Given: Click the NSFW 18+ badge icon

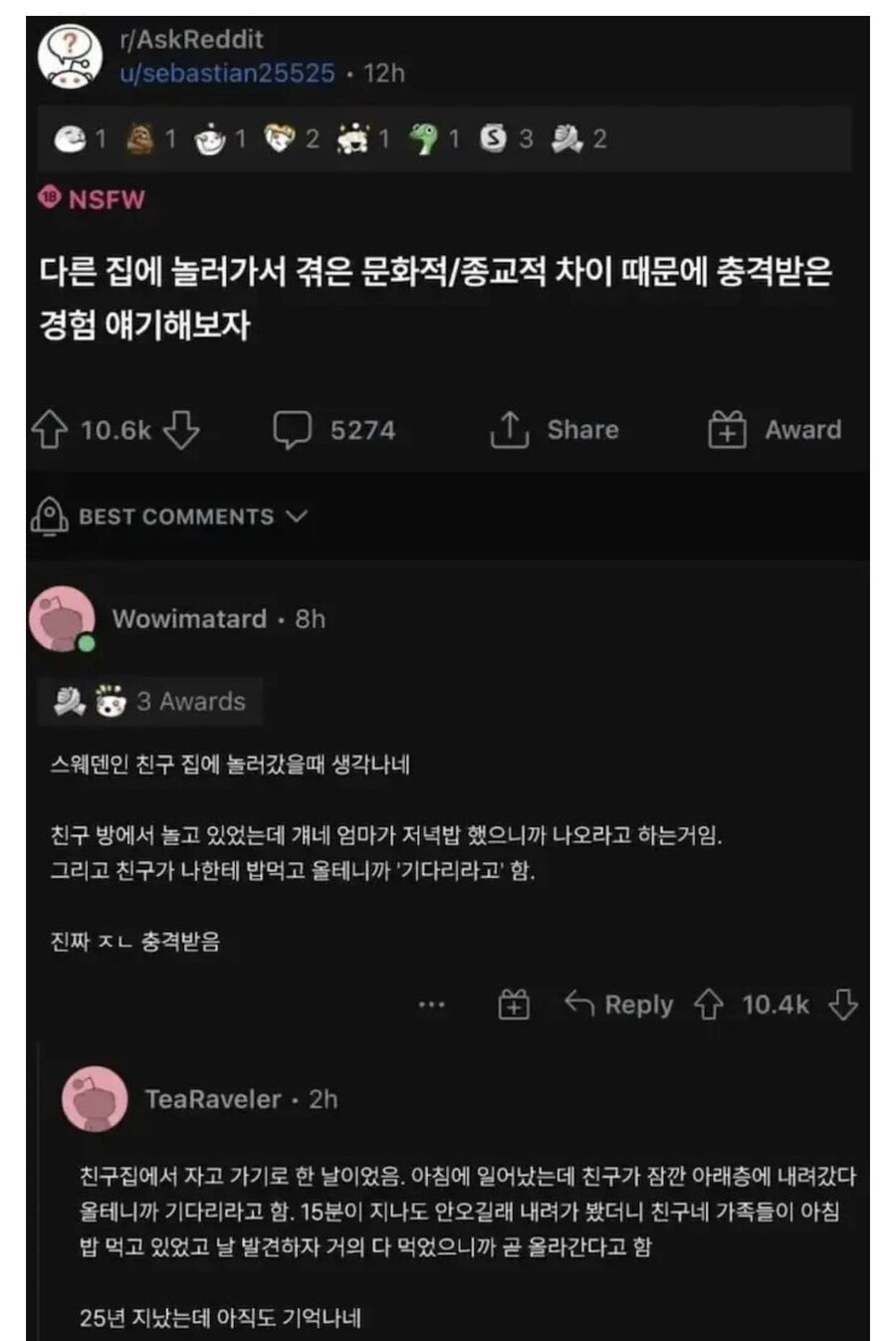Looking at the screenshot, I should coord(48,200).
